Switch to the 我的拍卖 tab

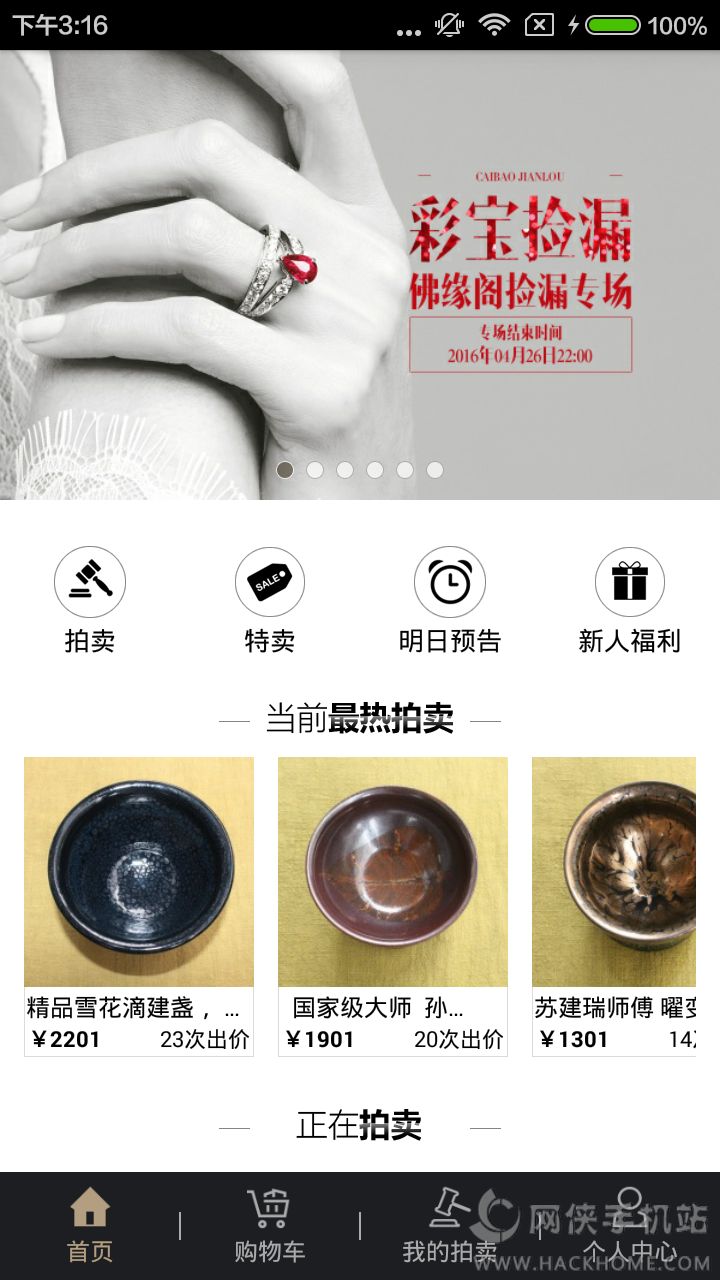(x=449, y=1225)
